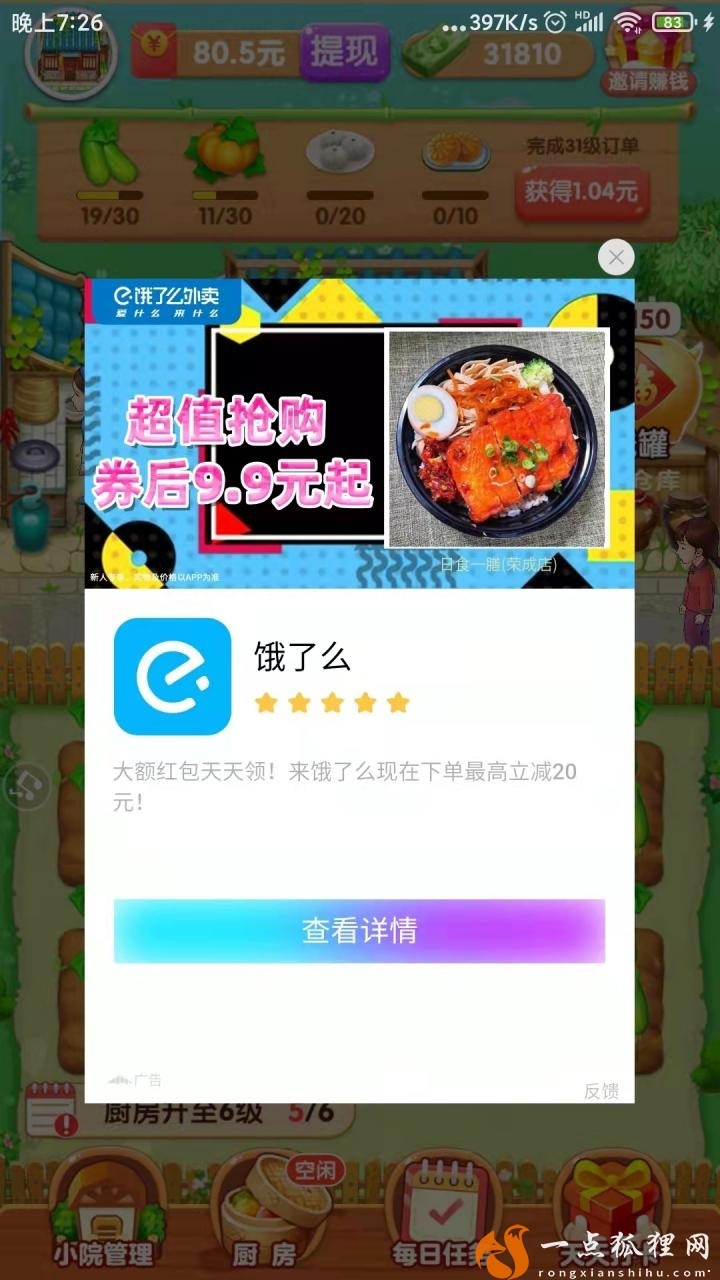The width and height of the screenshot is (720, 1280).
Task: Open 邀请赚钱 invite rewards
Action: (x=649, y=55)
